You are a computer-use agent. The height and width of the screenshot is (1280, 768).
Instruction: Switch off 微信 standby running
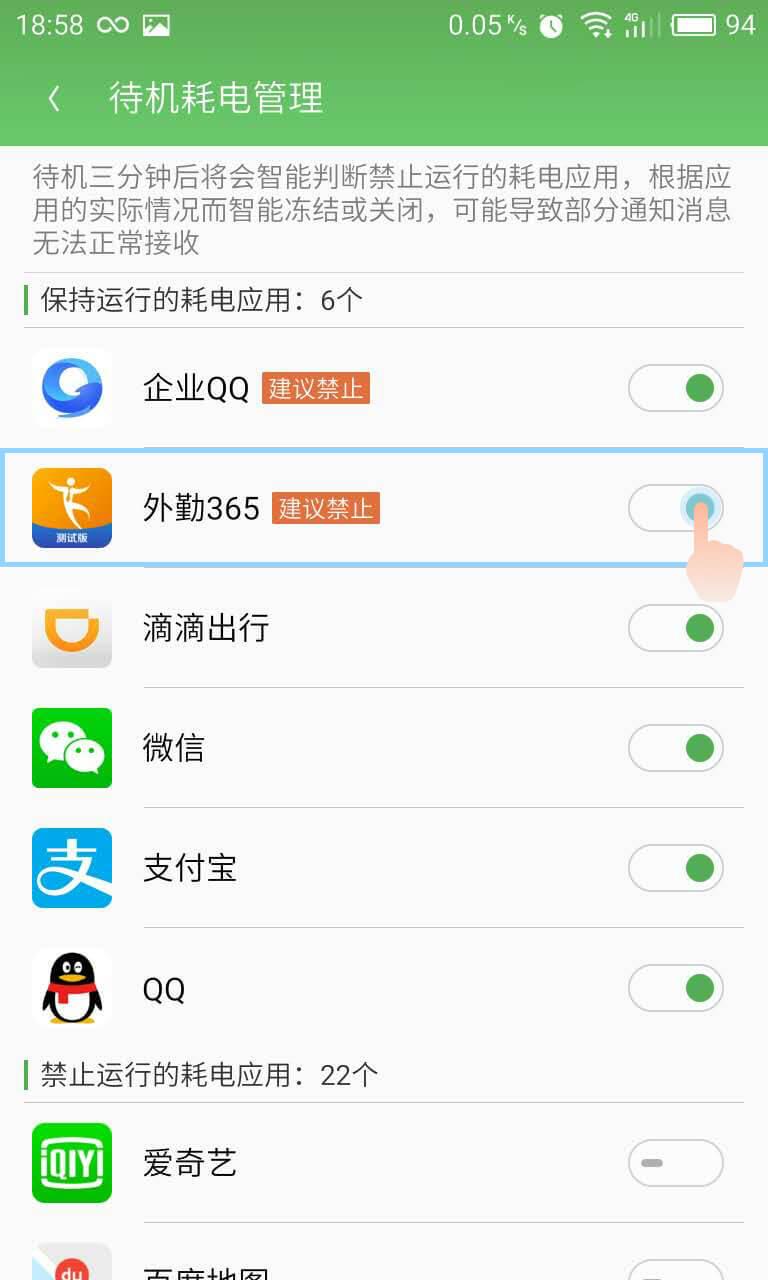pyautogui.click(x=676, y=748)
